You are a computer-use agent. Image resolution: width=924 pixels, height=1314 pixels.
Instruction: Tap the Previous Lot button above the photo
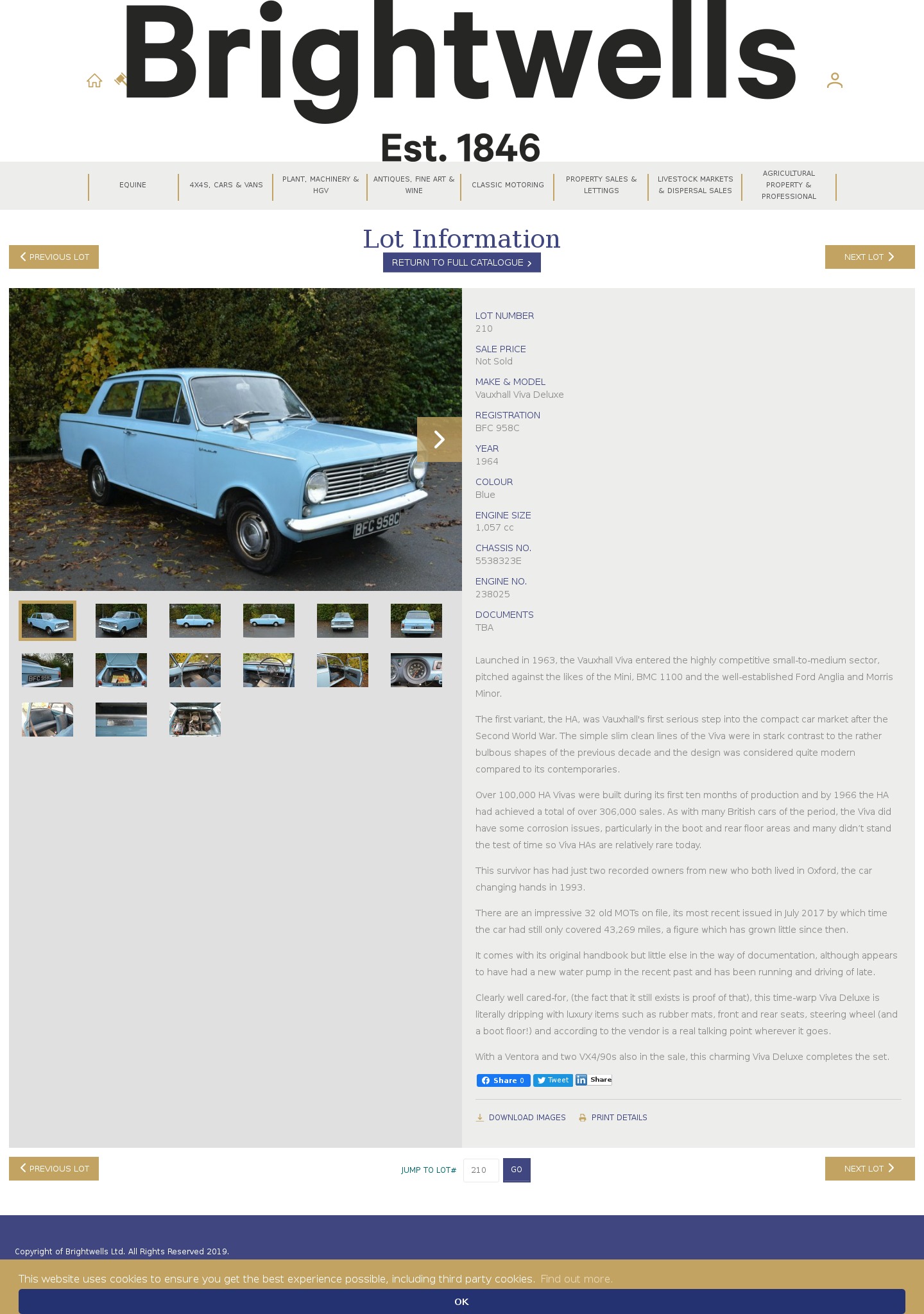point(54,257)
